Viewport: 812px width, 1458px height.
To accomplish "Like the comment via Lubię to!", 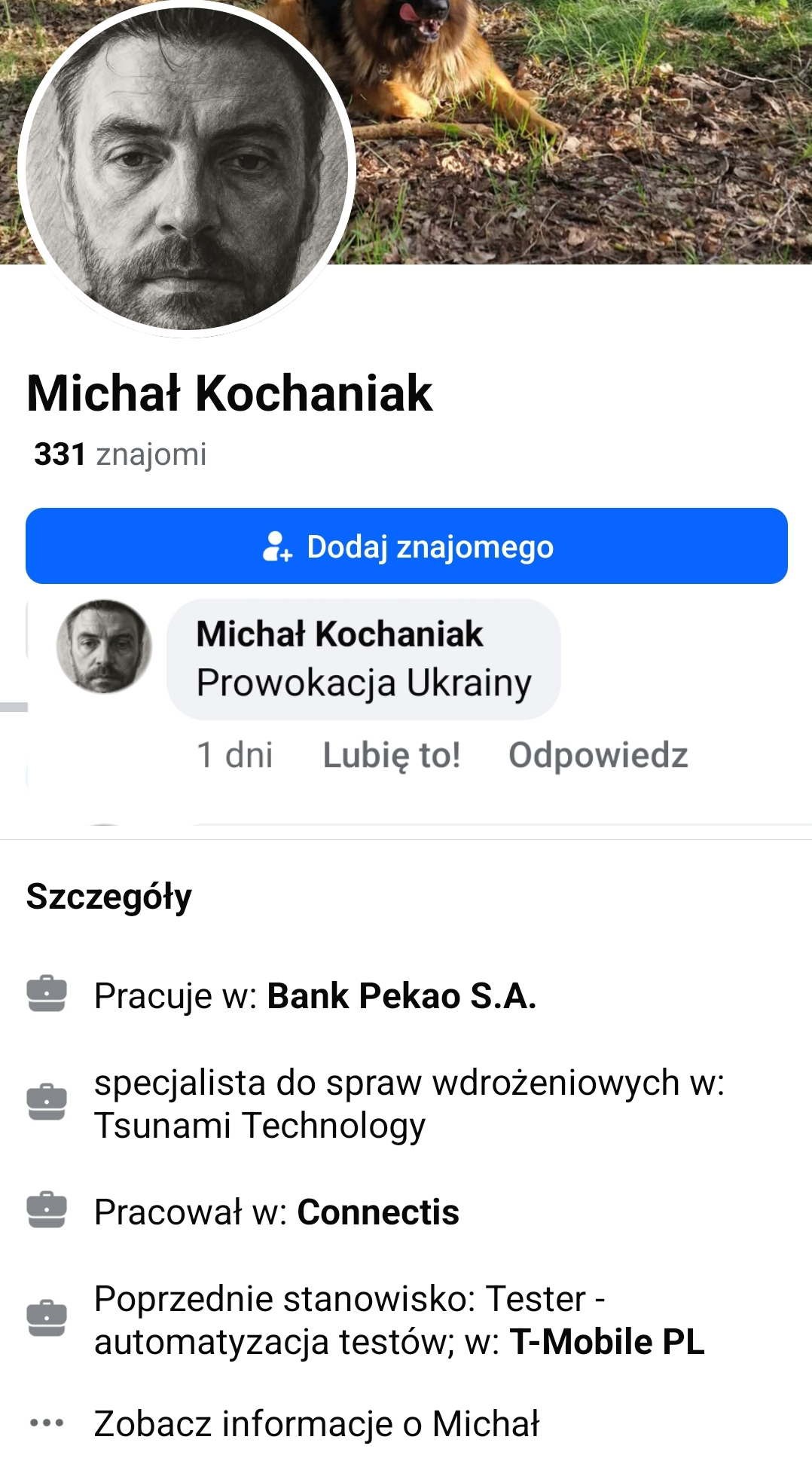I will tap(391, 754).
